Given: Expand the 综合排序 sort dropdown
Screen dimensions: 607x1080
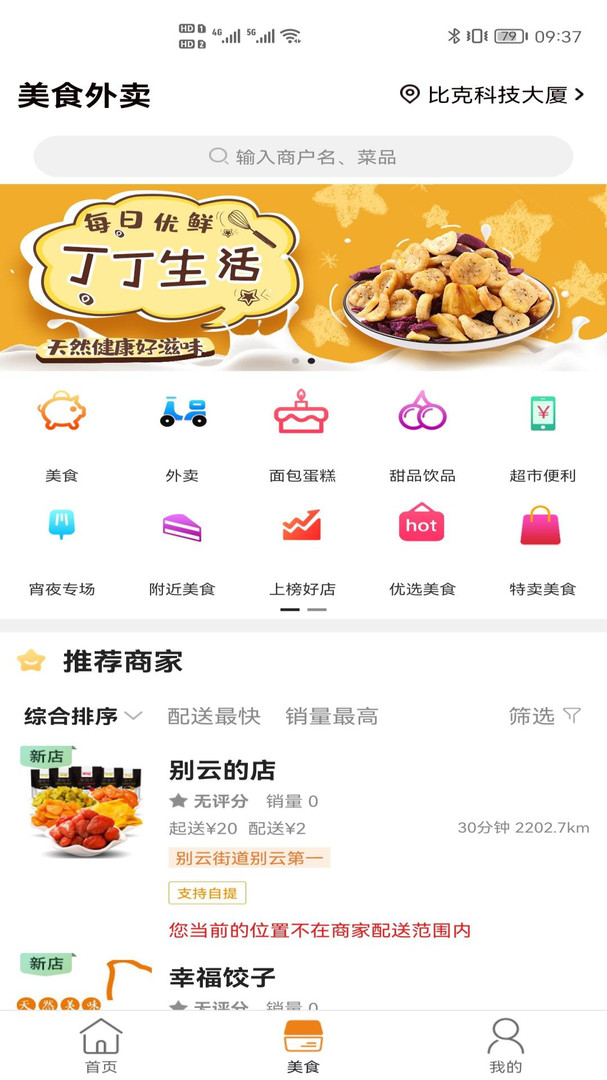Looking at the screenshot, I should tap(83, 716).
